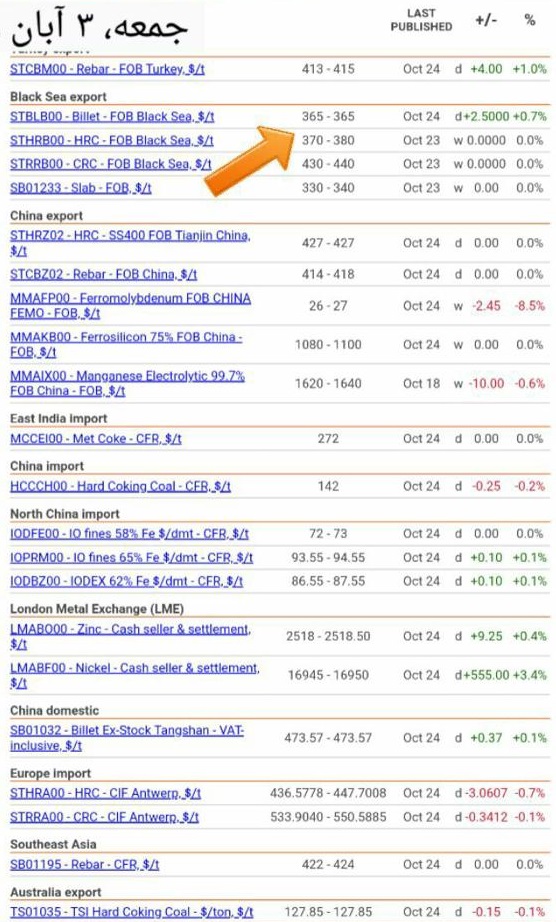The width and height of the screenshot is (556, 922).
Task: Open MMAIX00 Manganese Electrolytic 99.7% link
Action: click(x=128, y=383)
